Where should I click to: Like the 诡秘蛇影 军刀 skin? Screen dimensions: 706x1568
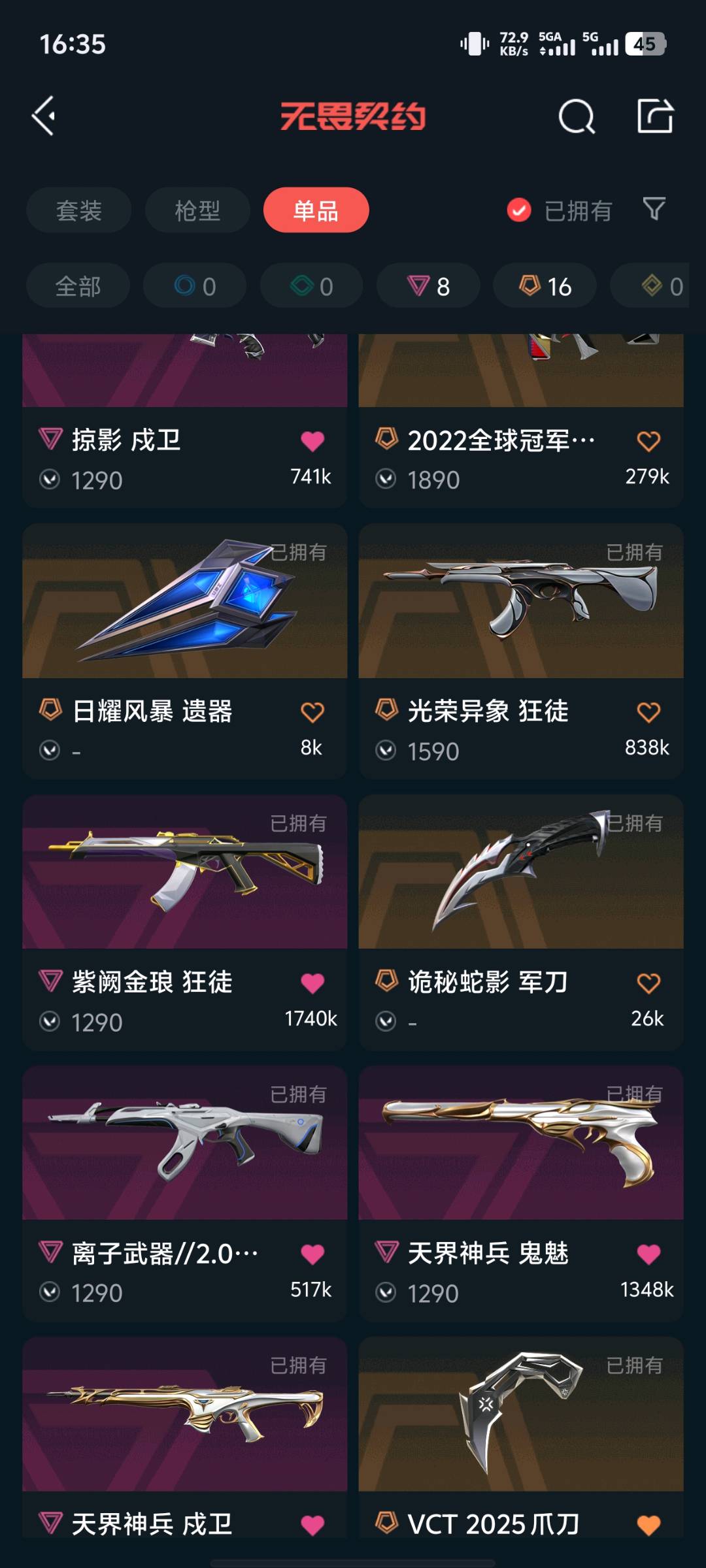coord(648,983)
